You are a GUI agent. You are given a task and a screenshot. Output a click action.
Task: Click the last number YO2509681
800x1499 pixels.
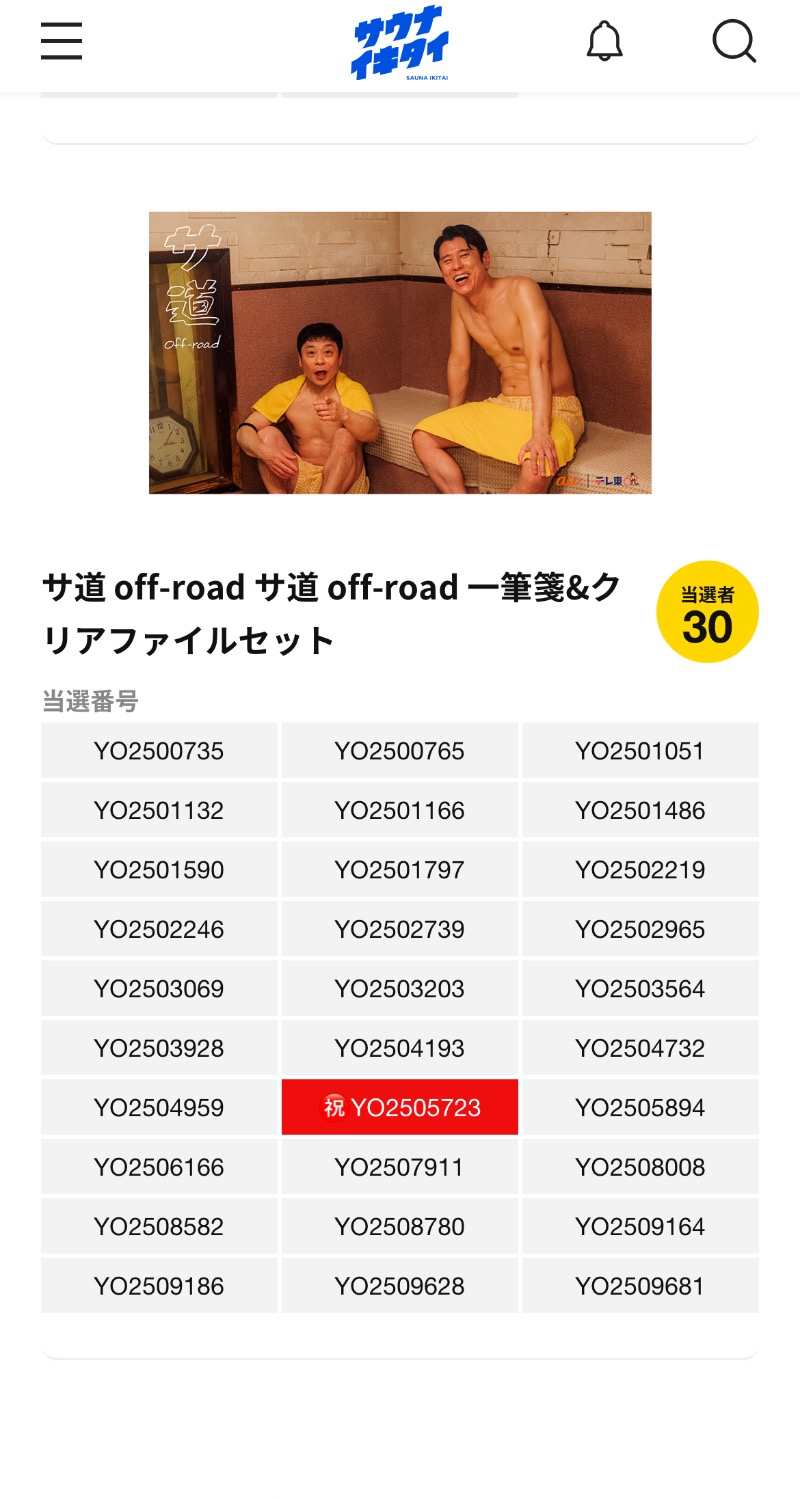pyautogui.click(x=640, y=1285)
